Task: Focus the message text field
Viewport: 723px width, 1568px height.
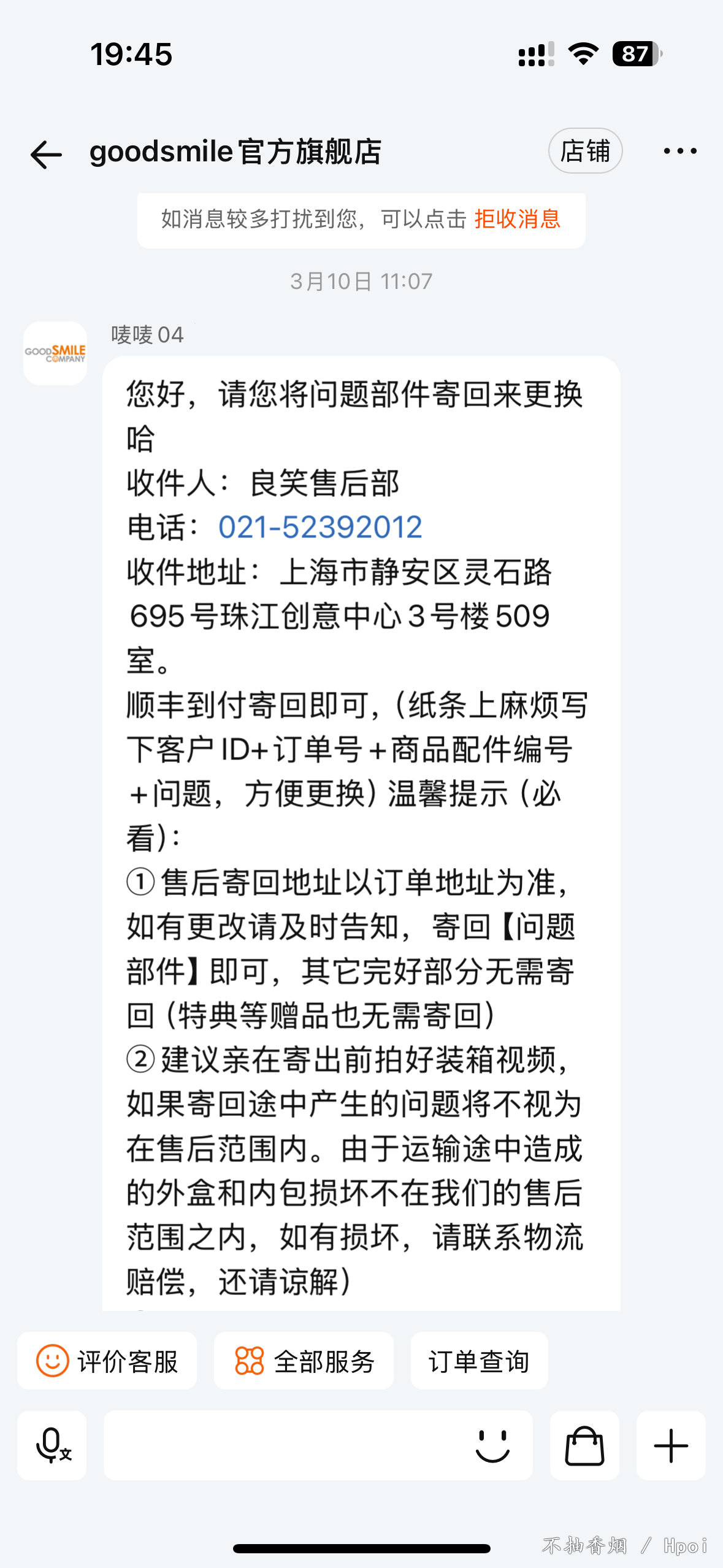Action: [x=282, y=1445]
